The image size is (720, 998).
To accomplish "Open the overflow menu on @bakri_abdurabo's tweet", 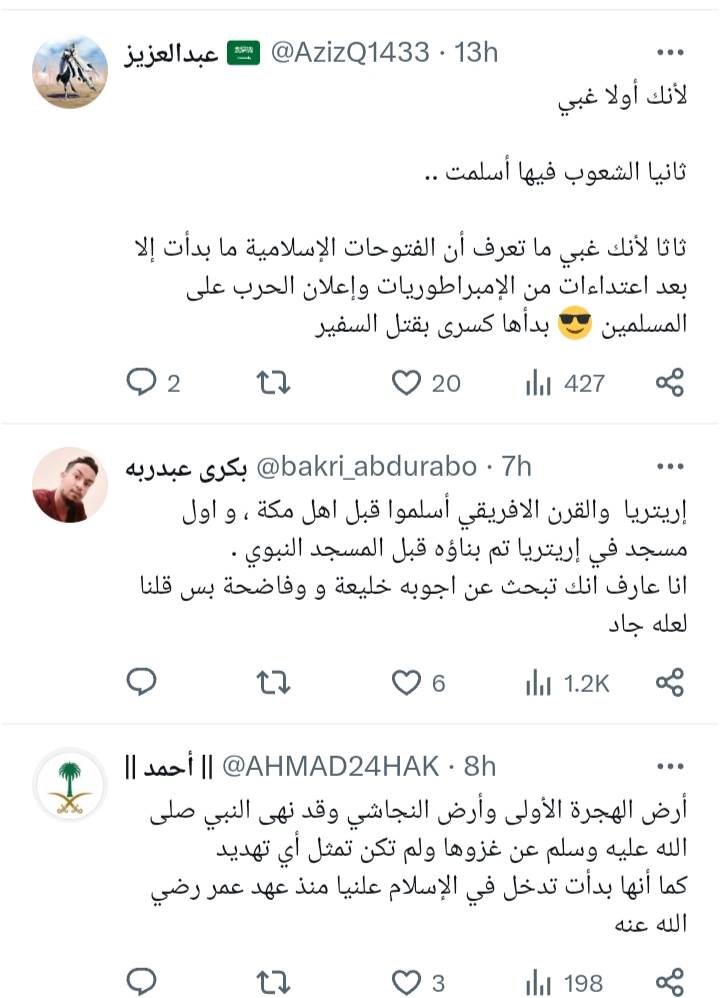I will [670, 466].
